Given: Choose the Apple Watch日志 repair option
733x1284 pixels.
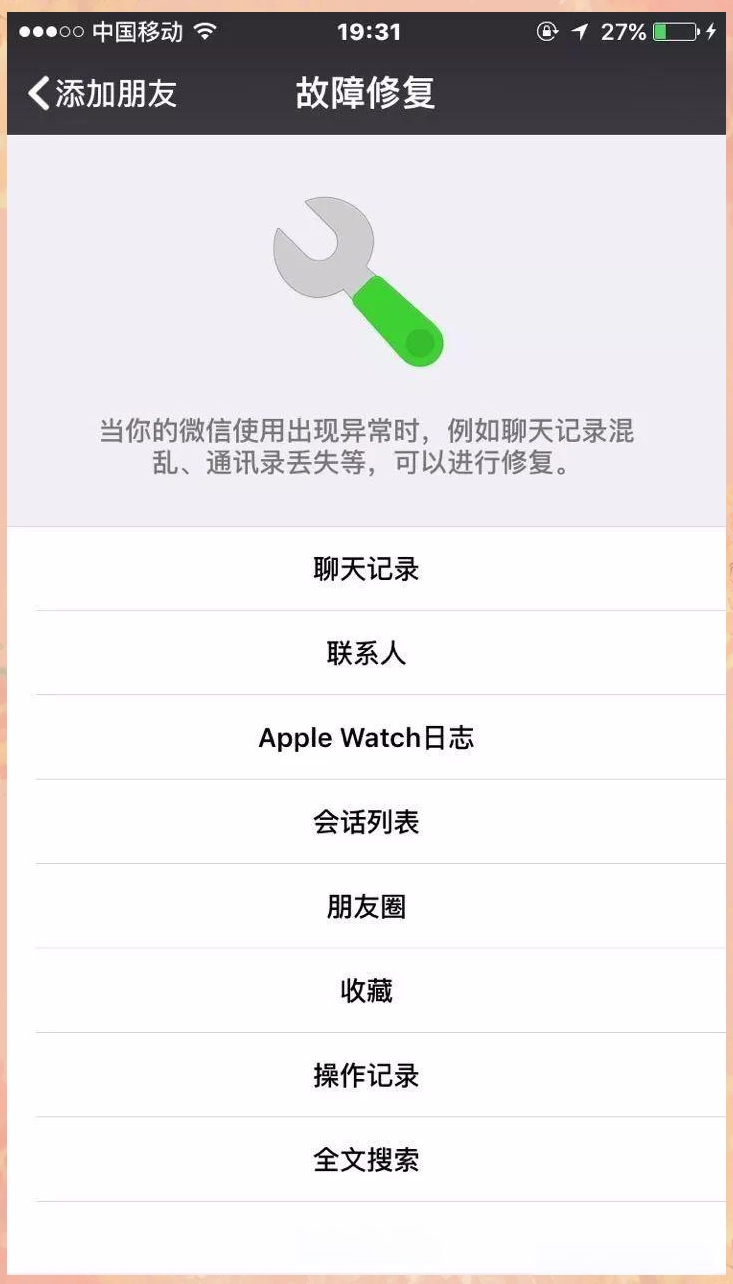Looking at the screenshot, I should (x=367, y=738).
